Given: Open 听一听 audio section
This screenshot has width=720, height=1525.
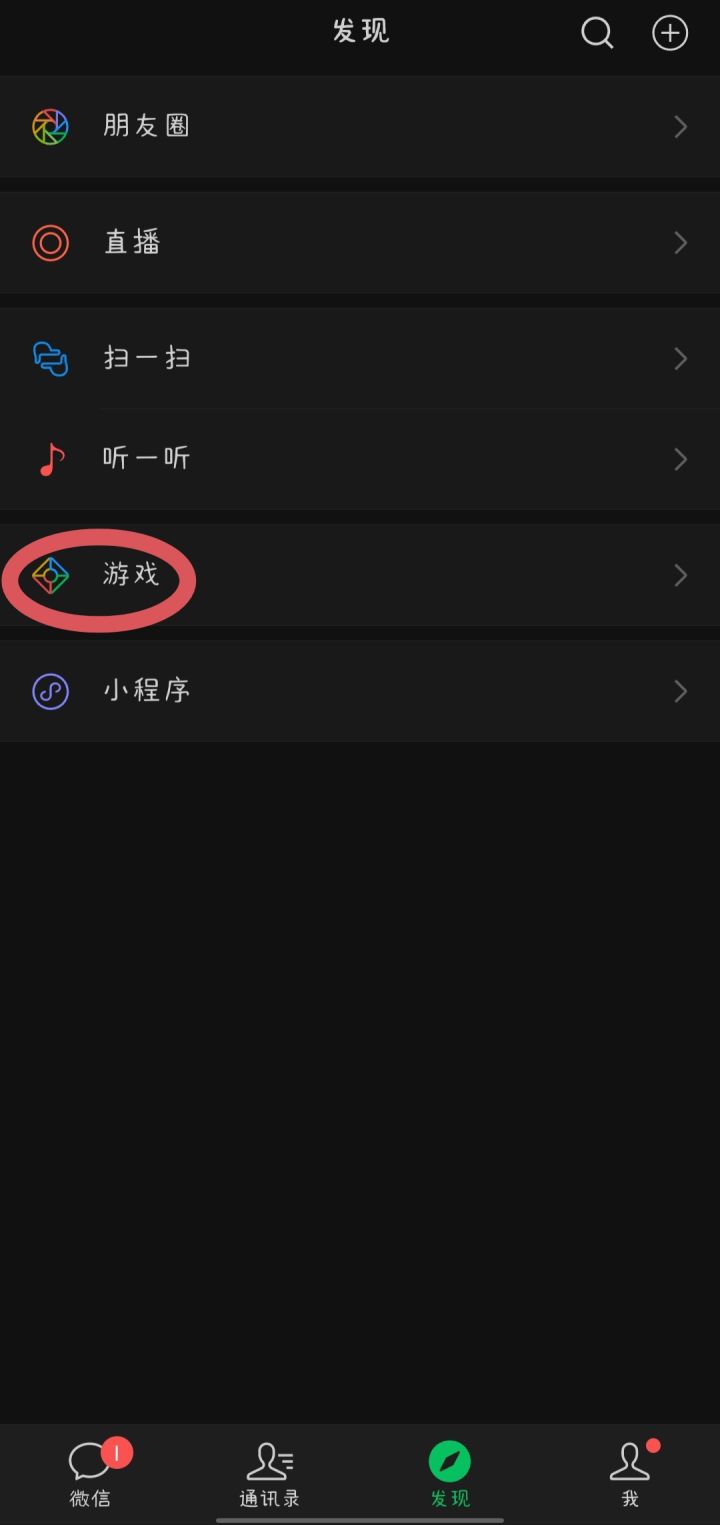Looking at the screenshot, I should click(x=360, y=459).
